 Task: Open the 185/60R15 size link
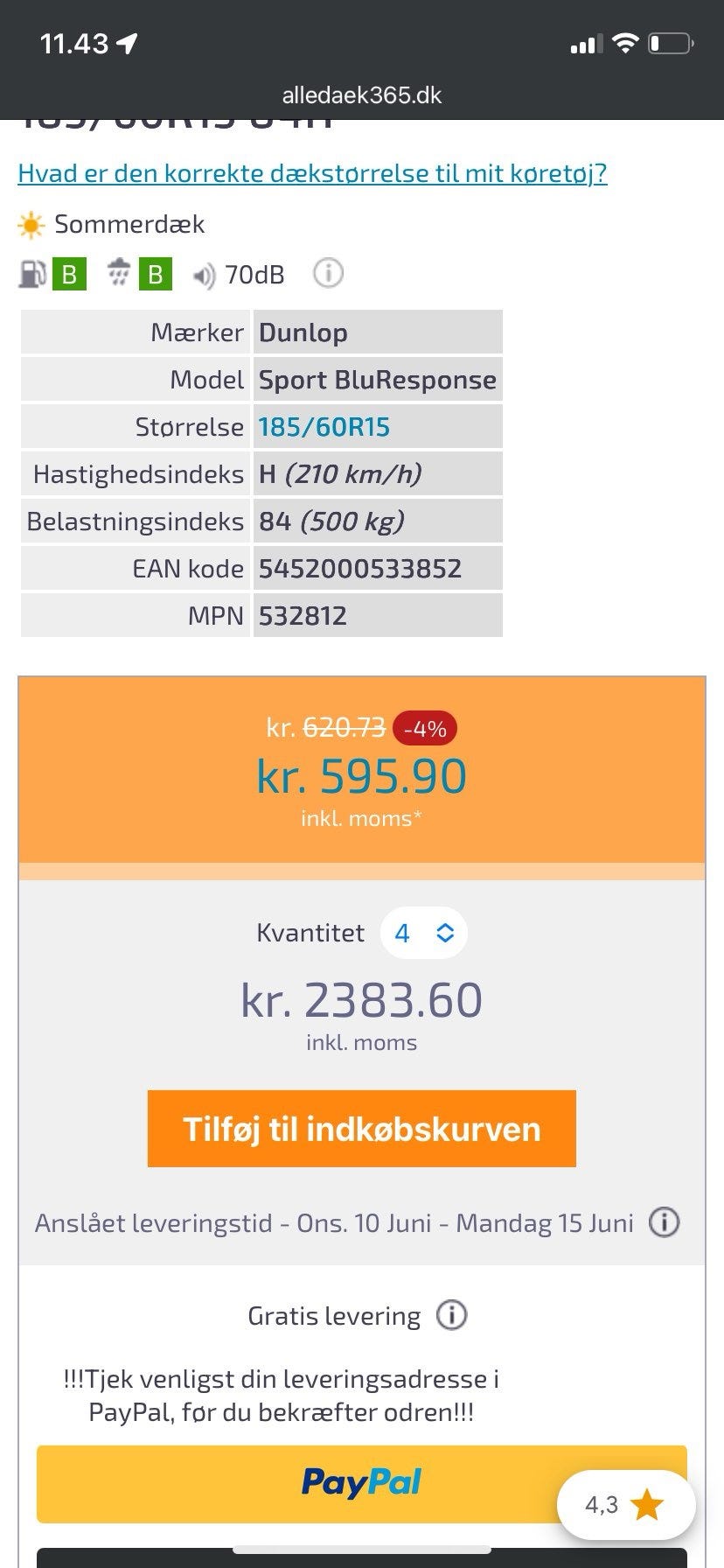pyautogui.click(x=324, y=427)
